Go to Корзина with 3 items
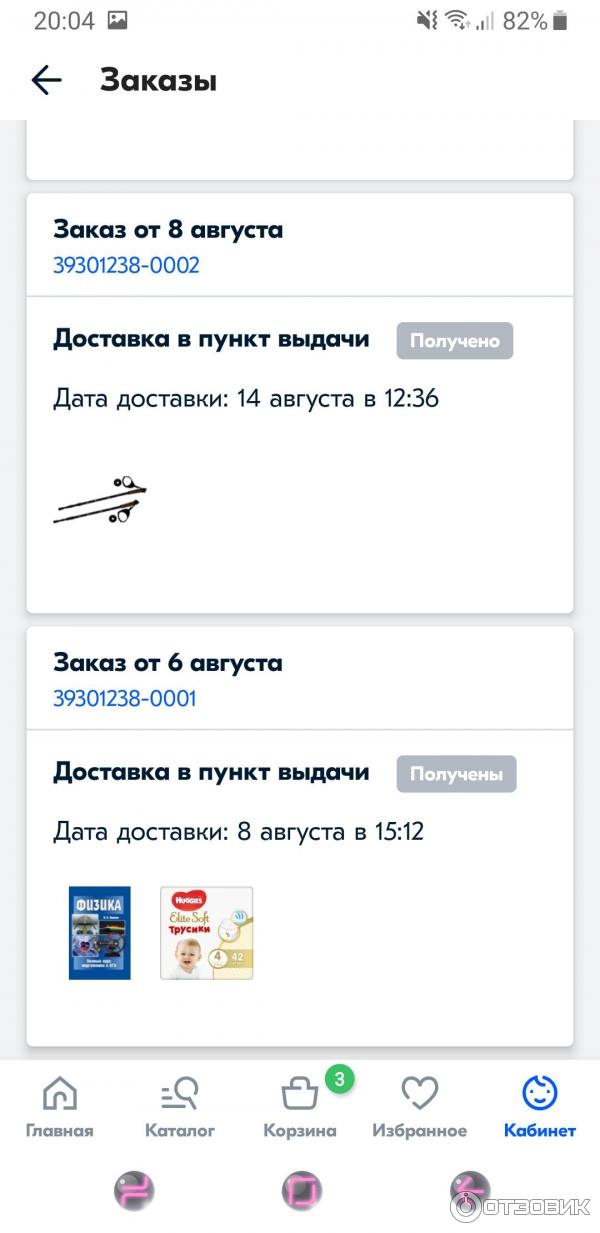600x1233 pixels. (x=300, y=1107)
